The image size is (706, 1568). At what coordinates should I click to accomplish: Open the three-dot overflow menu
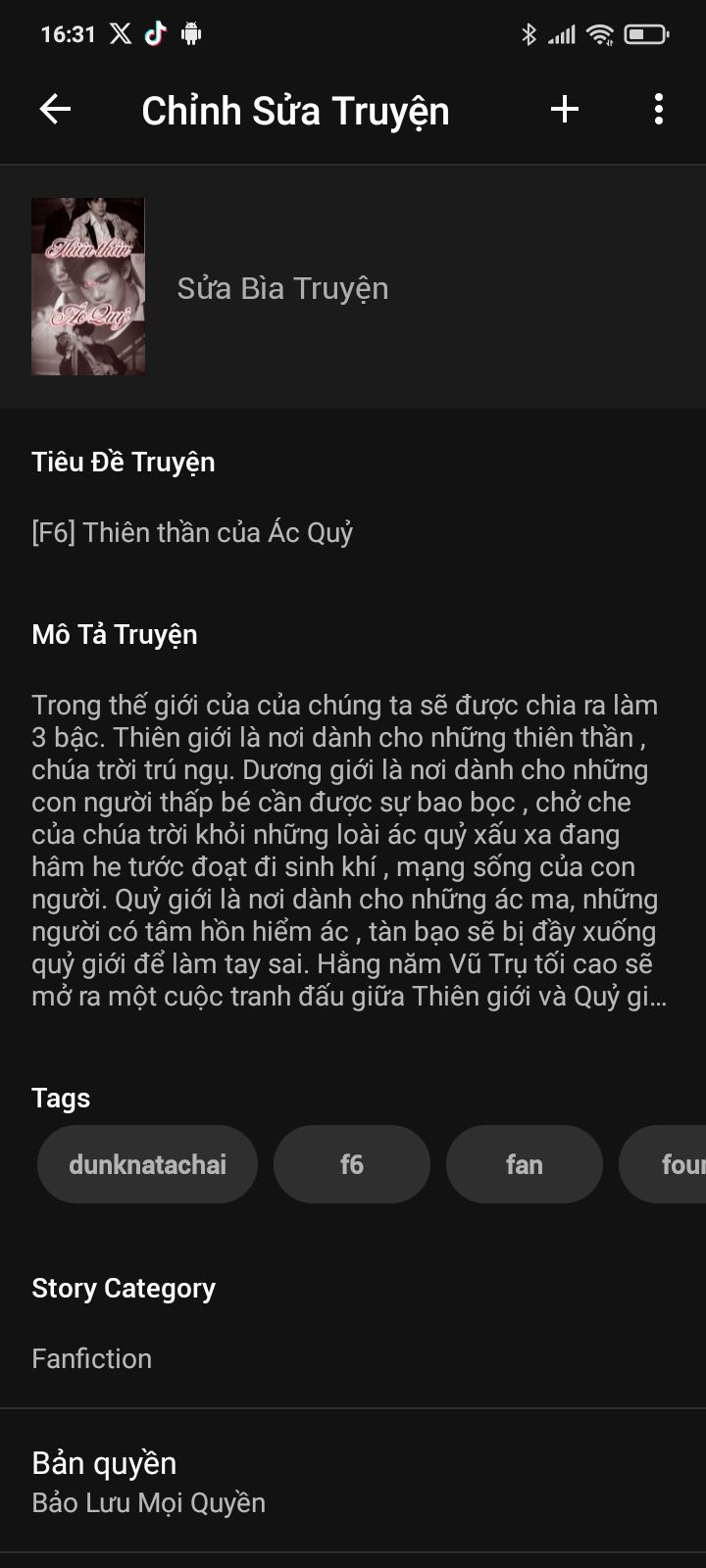pos(659,110)
